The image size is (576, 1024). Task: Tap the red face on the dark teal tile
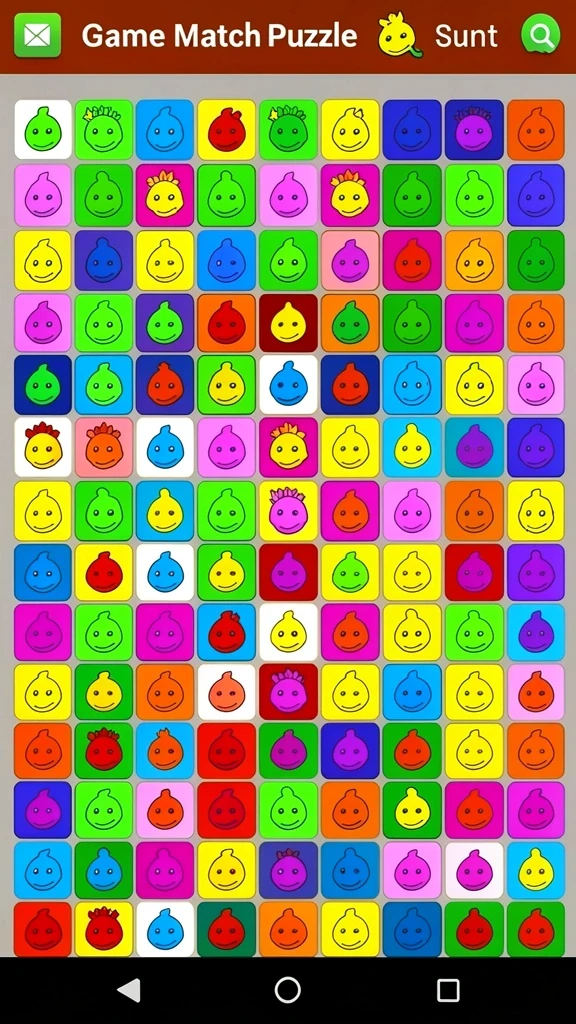pos(227,929)
